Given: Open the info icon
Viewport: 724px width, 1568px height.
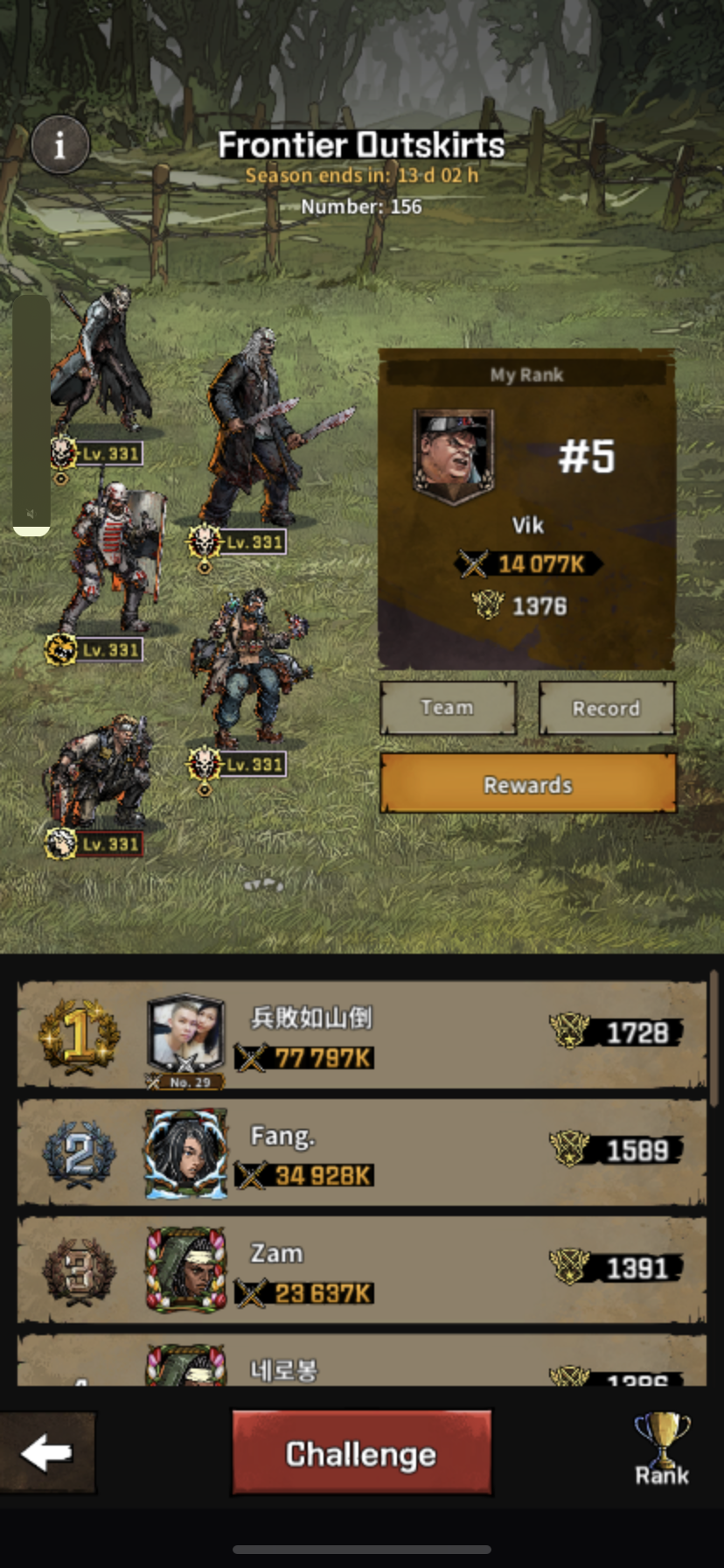Looking at the screenshot, I should (x=59, y=144).
